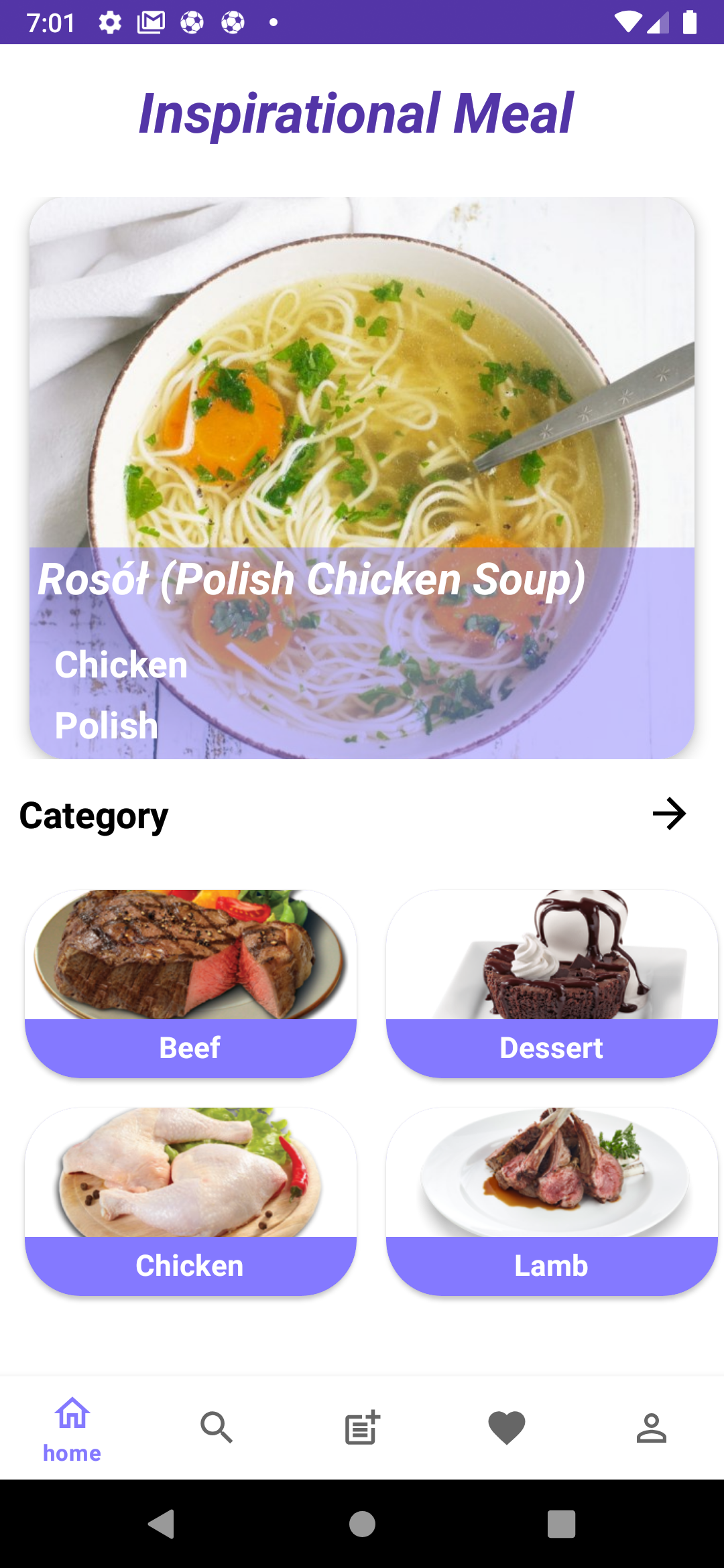
Task: Tap the heart favorites icon
Action: [x=506, y=1427]
